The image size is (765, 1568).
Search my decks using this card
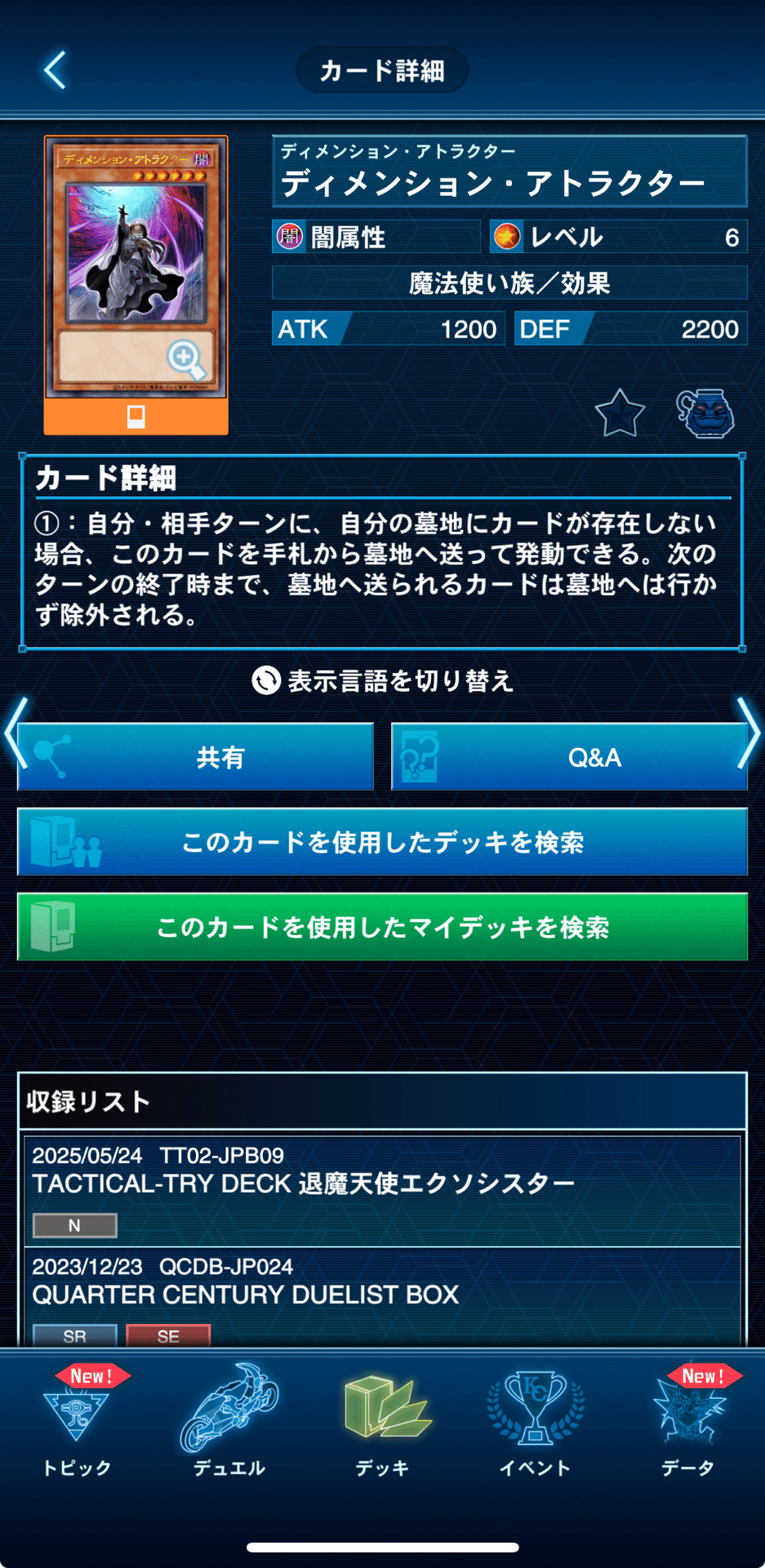click(x=382, y=927)
